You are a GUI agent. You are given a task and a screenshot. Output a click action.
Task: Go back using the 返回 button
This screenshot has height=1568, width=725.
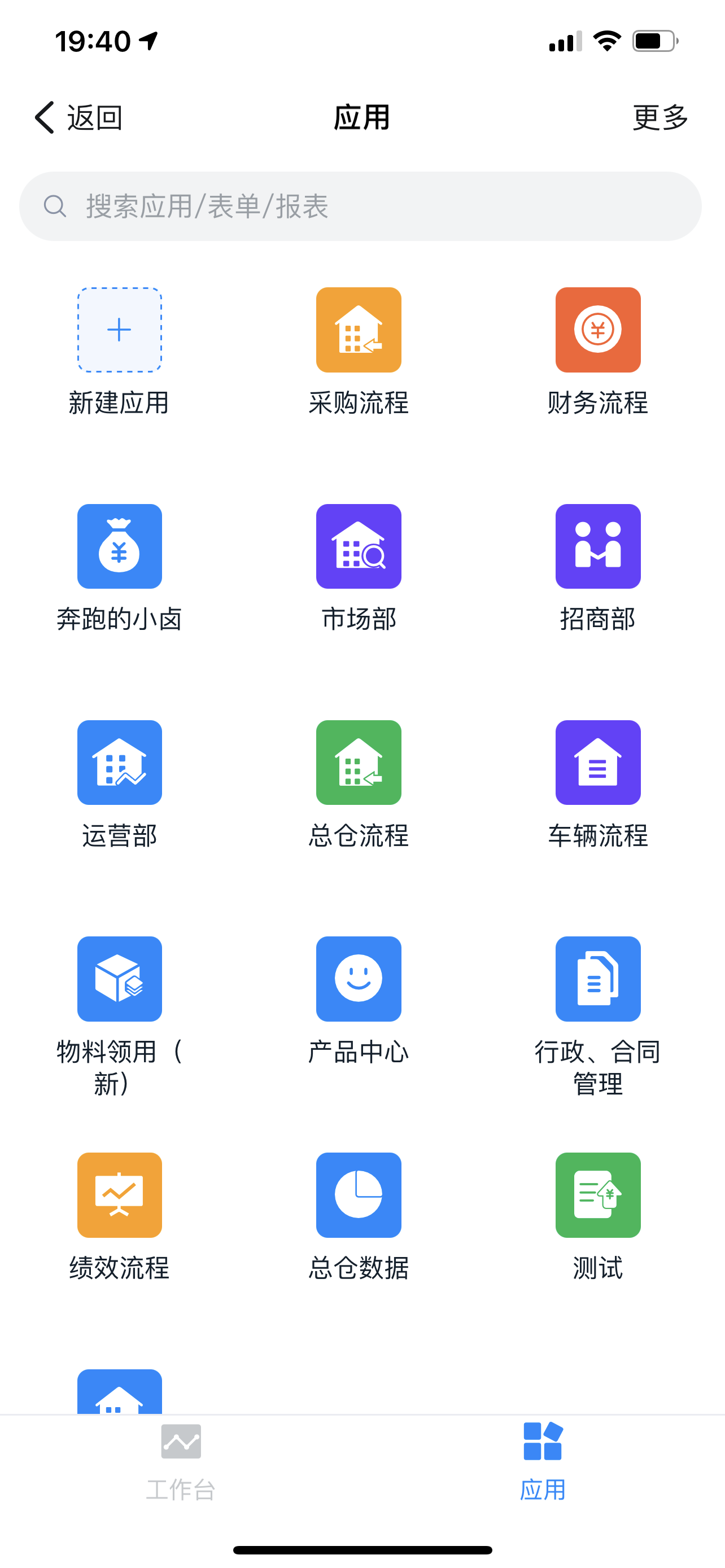[78, 117]
